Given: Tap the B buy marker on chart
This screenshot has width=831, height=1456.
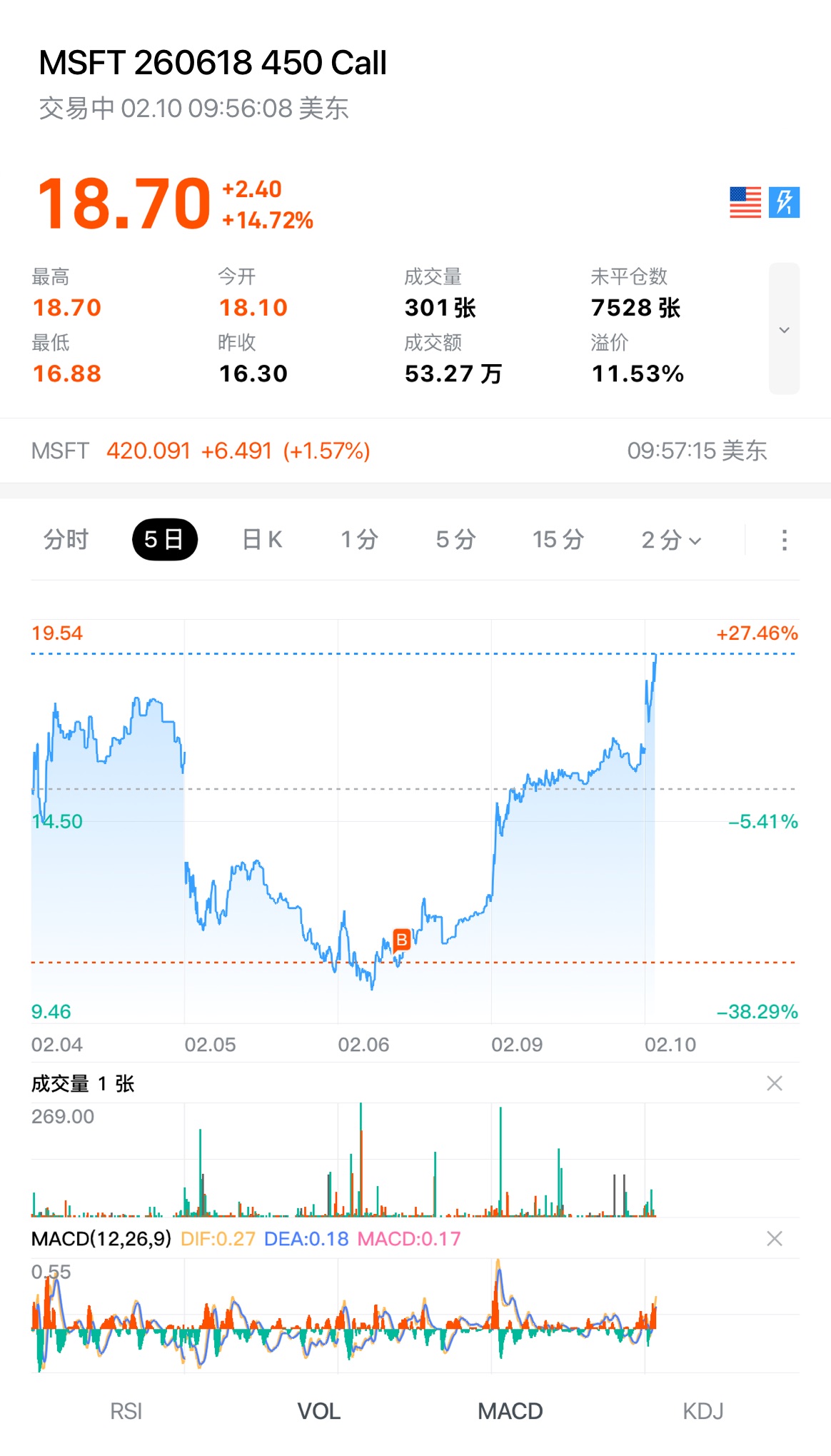Looking at the screenshot, I should [401, 940].
